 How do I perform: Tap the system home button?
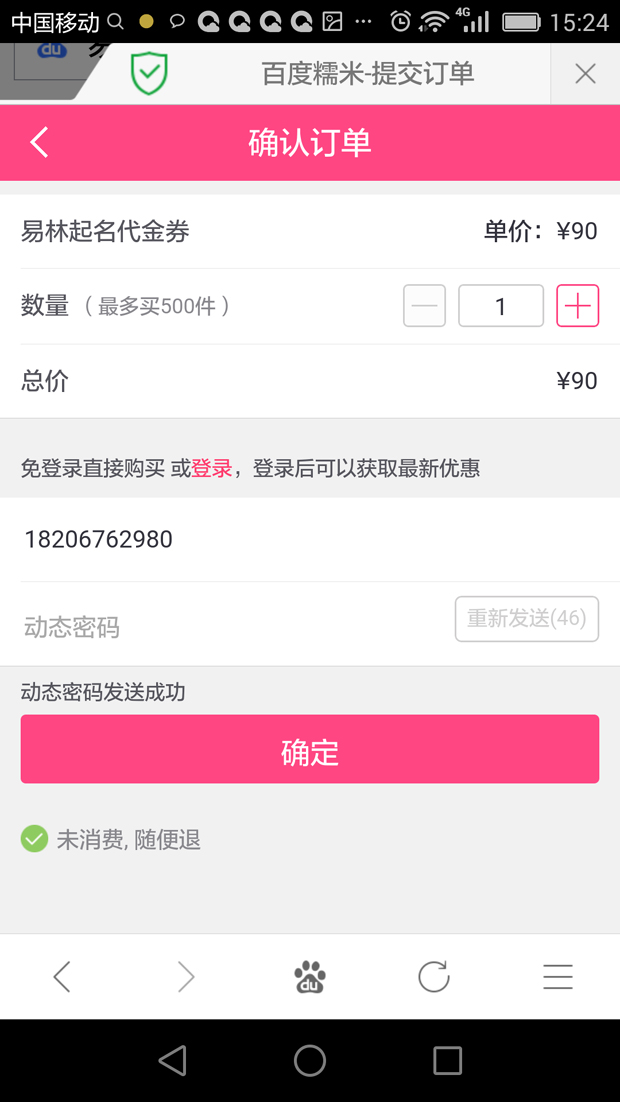(x=310, y=1060)
